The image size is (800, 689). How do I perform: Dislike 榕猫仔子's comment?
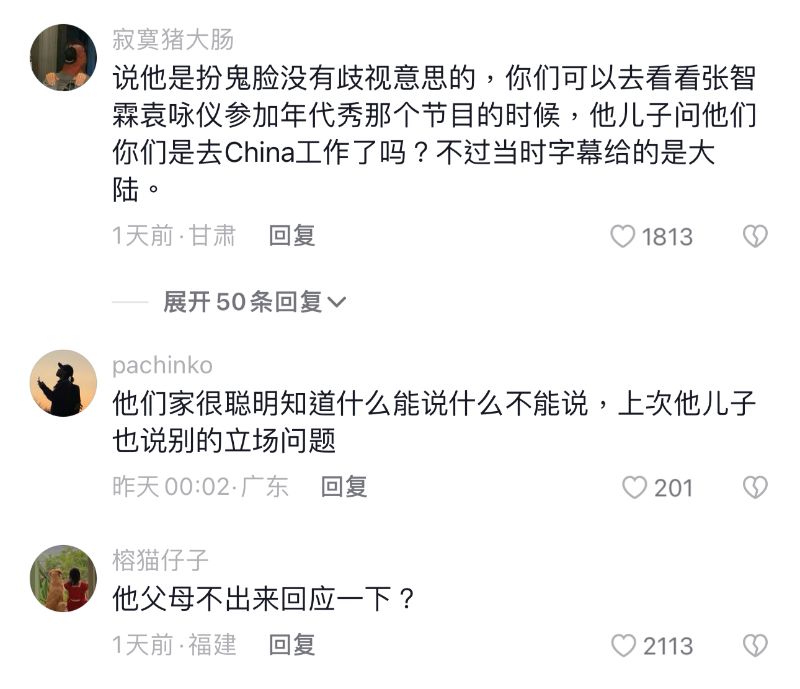click(754, 646)
